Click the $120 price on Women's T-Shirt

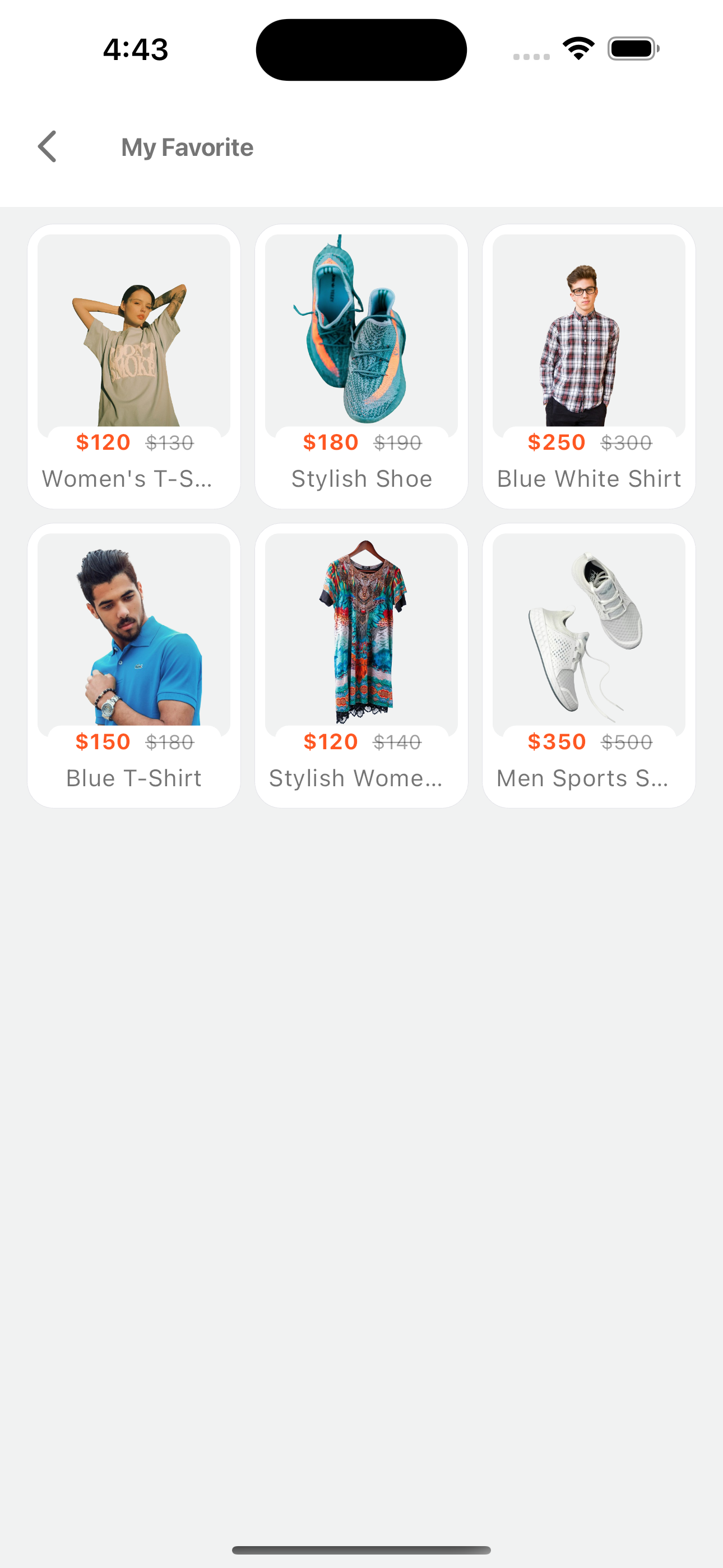pos(102,443)
